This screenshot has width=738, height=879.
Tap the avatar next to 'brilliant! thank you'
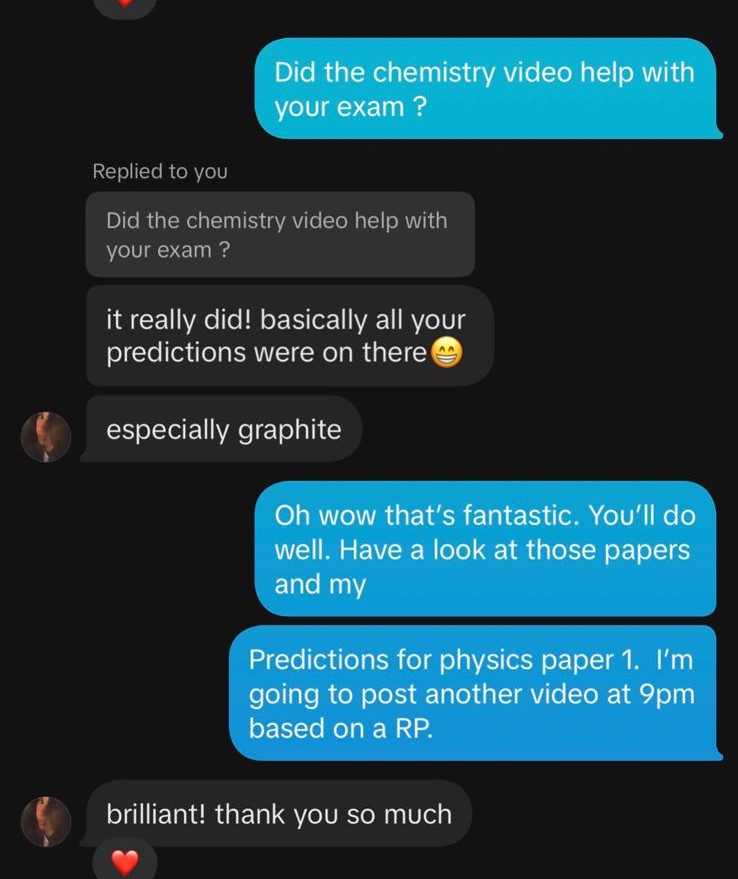46,820
